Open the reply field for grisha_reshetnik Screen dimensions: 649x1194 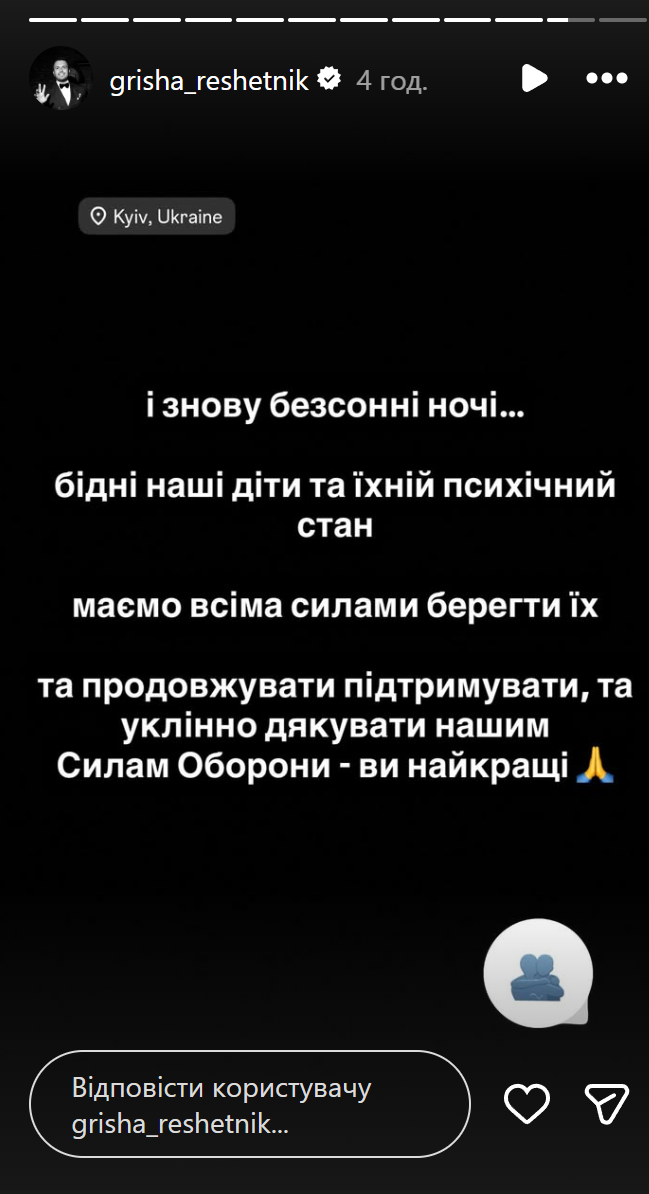[250, 1104]
